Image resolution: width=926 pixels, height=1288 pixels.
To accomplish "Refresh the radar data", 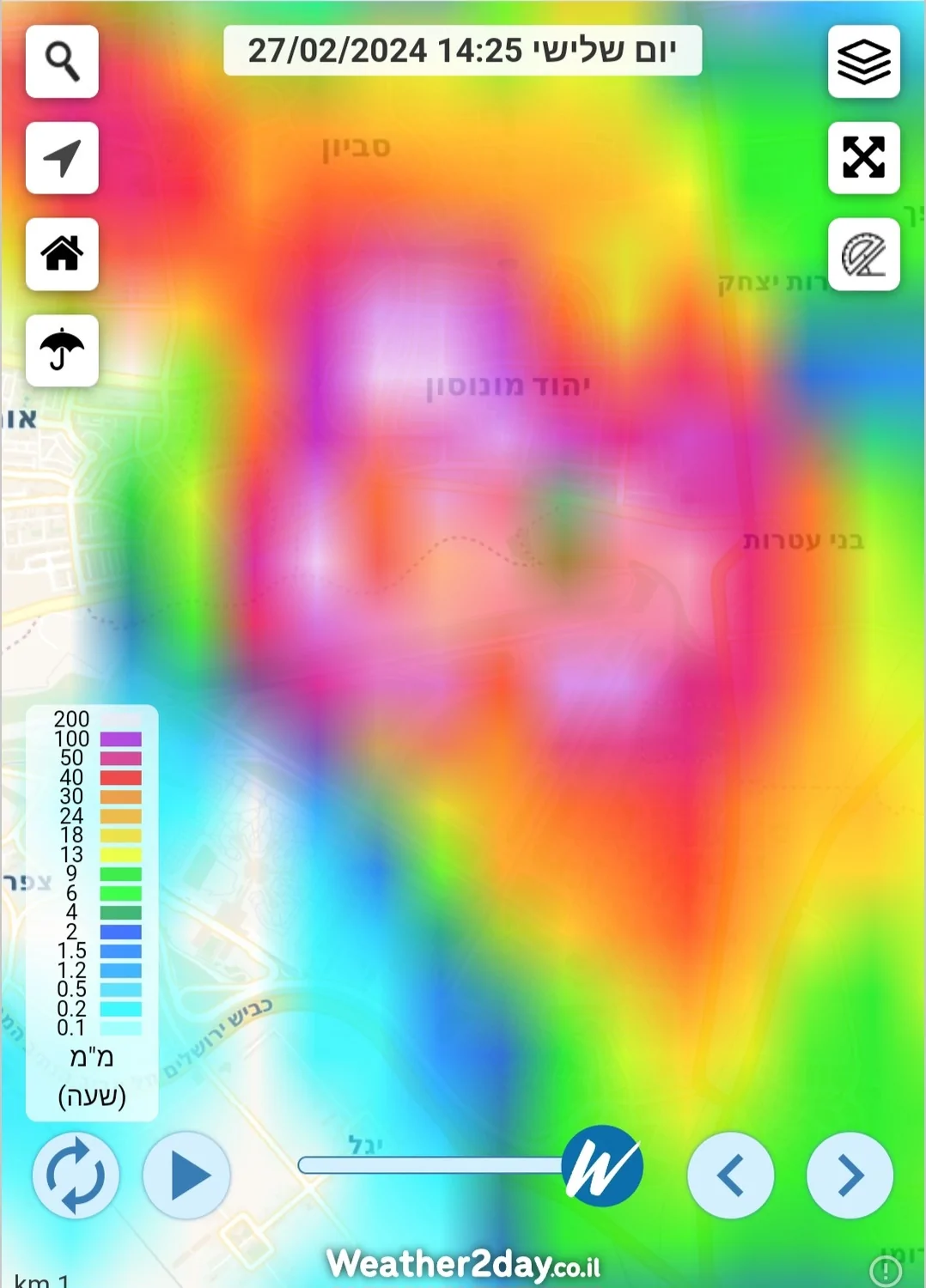I will 76,1176.
